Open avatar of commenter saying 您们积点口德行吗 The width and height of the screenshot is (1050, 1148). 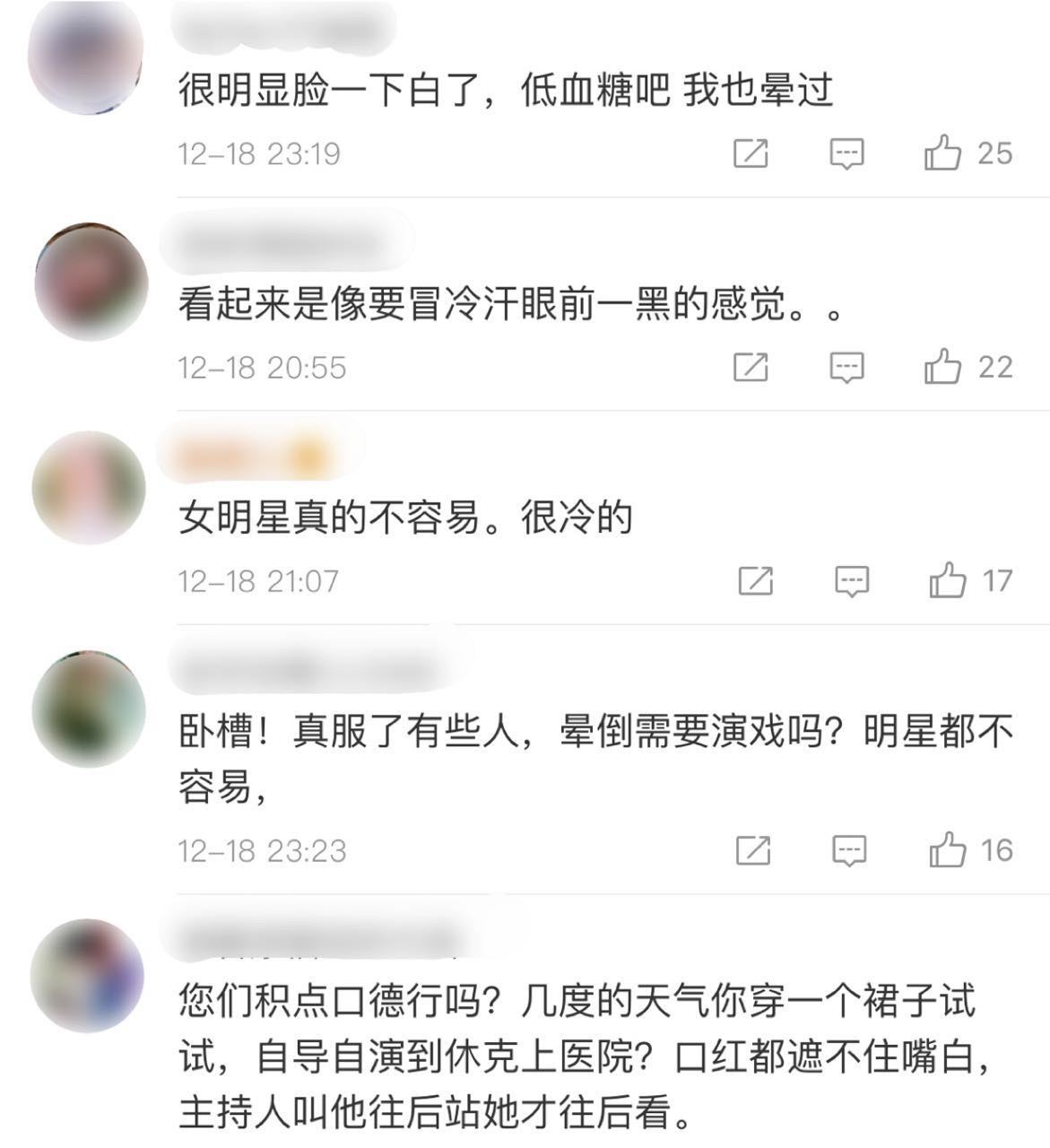point(87,976)
